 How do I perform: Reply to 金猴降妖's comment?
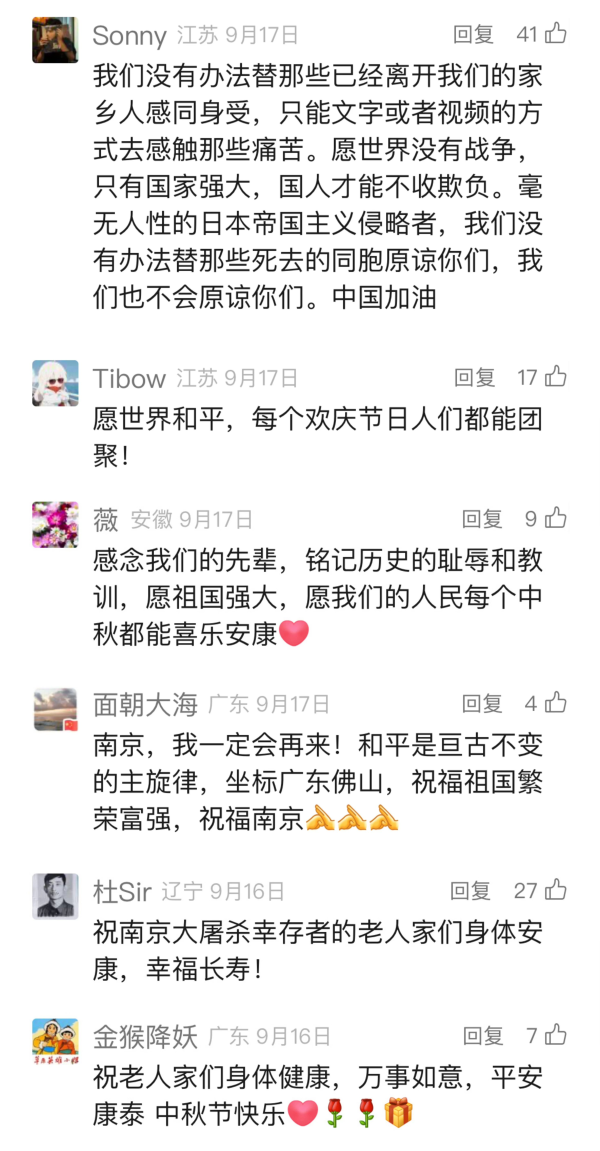pos(482,1035)
